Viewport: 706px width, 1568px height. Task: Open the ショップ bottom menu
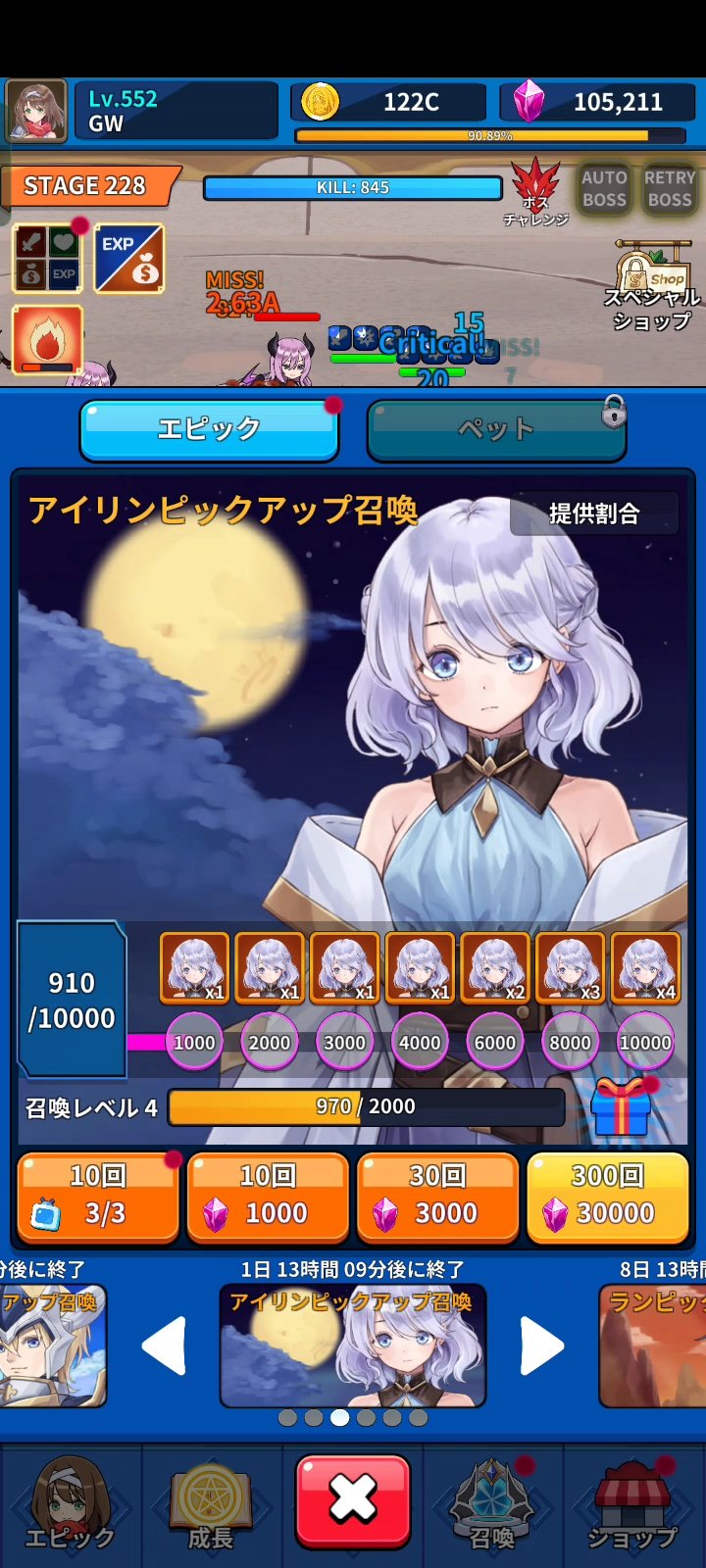point(632,1504)
